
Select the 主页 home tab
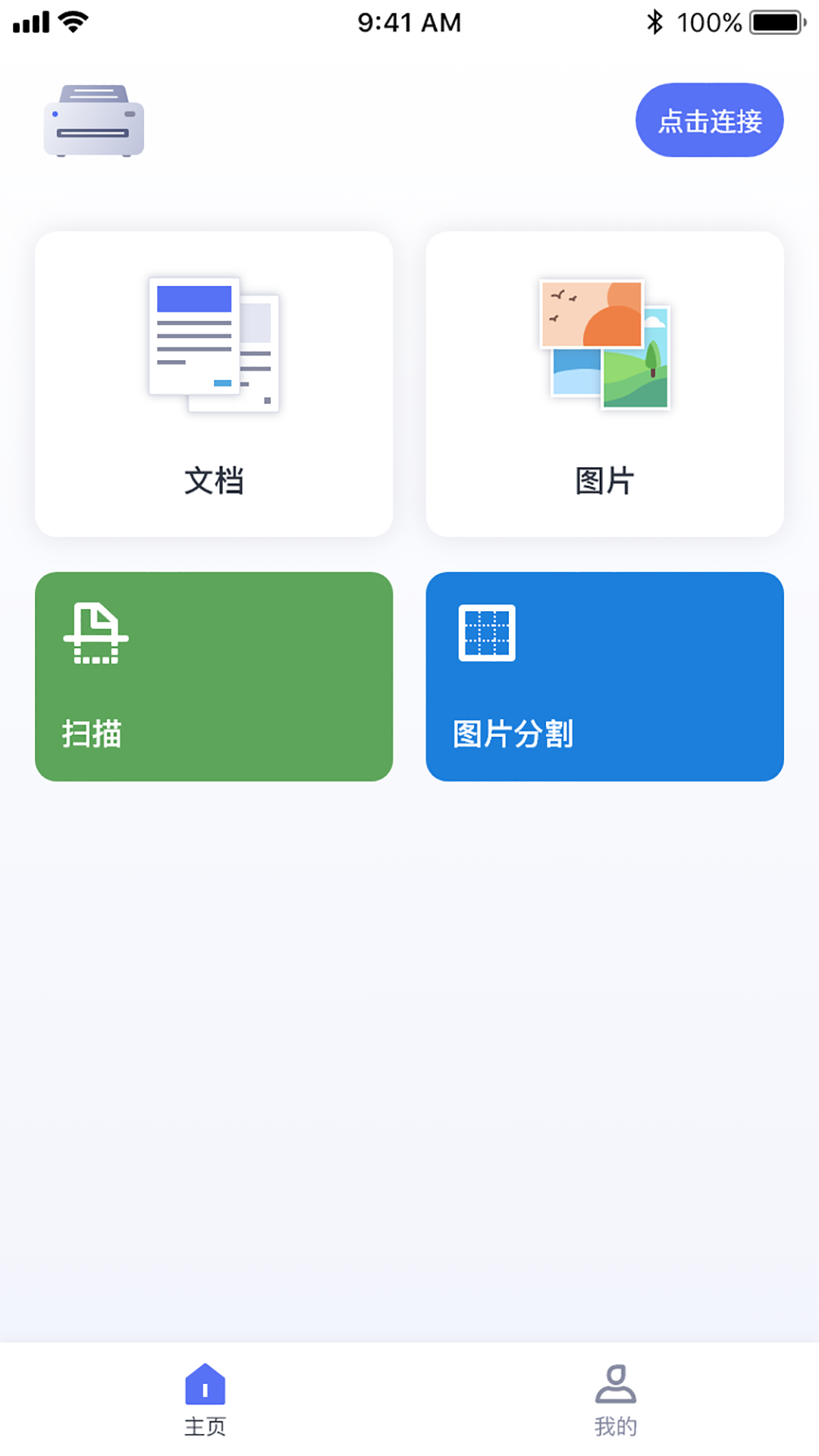(205, 1403)
